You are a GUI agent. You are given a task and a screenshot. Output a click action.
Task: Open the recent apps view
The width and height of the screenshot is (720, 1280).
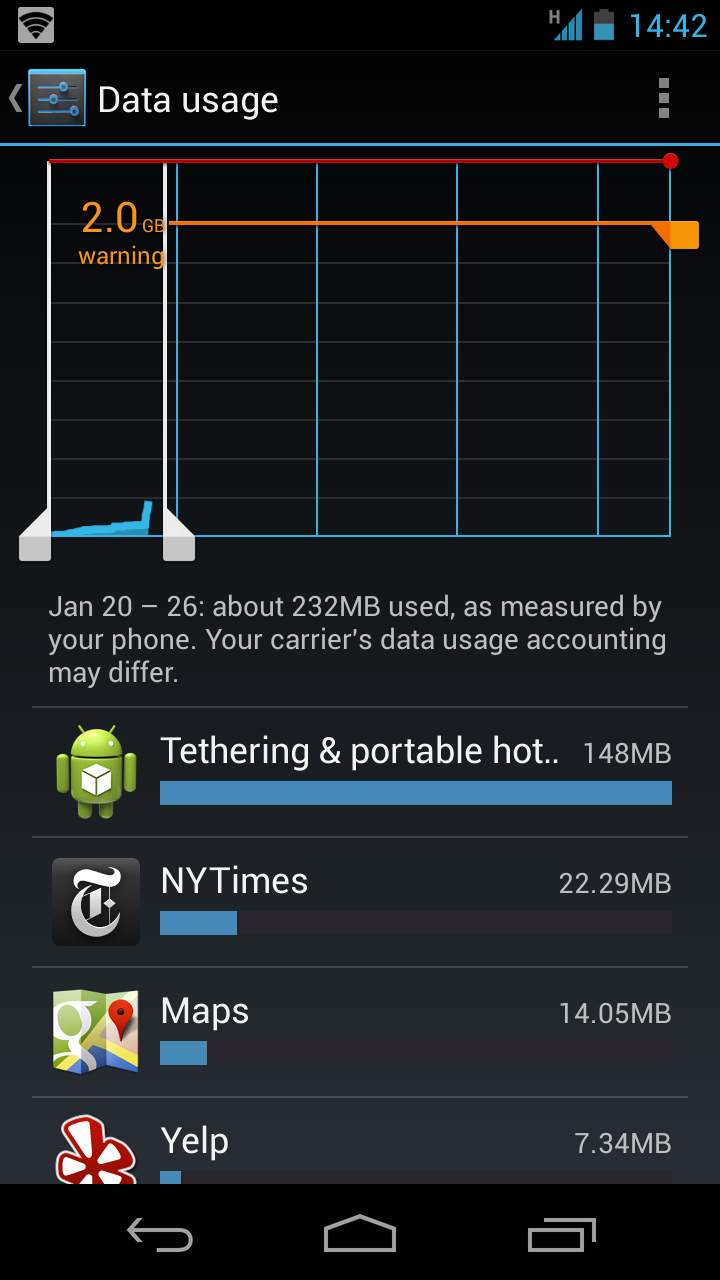pos(561,1235)
